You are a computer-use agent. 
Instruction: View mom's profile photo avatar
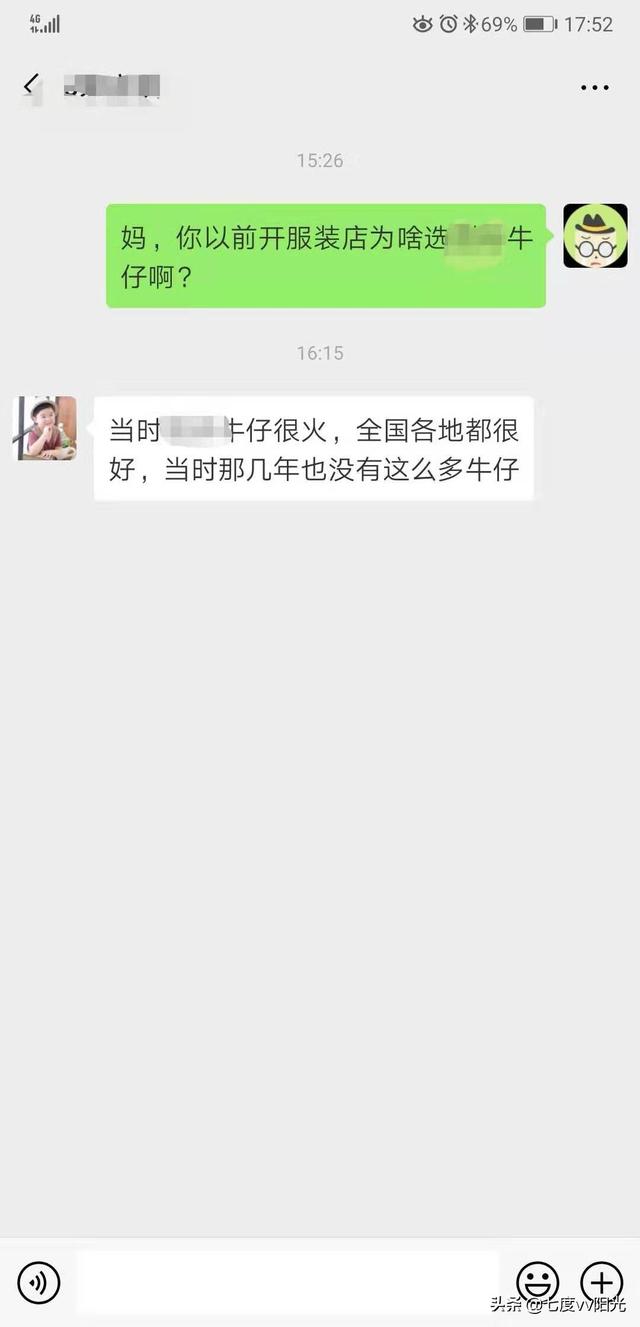pos(45,428)
